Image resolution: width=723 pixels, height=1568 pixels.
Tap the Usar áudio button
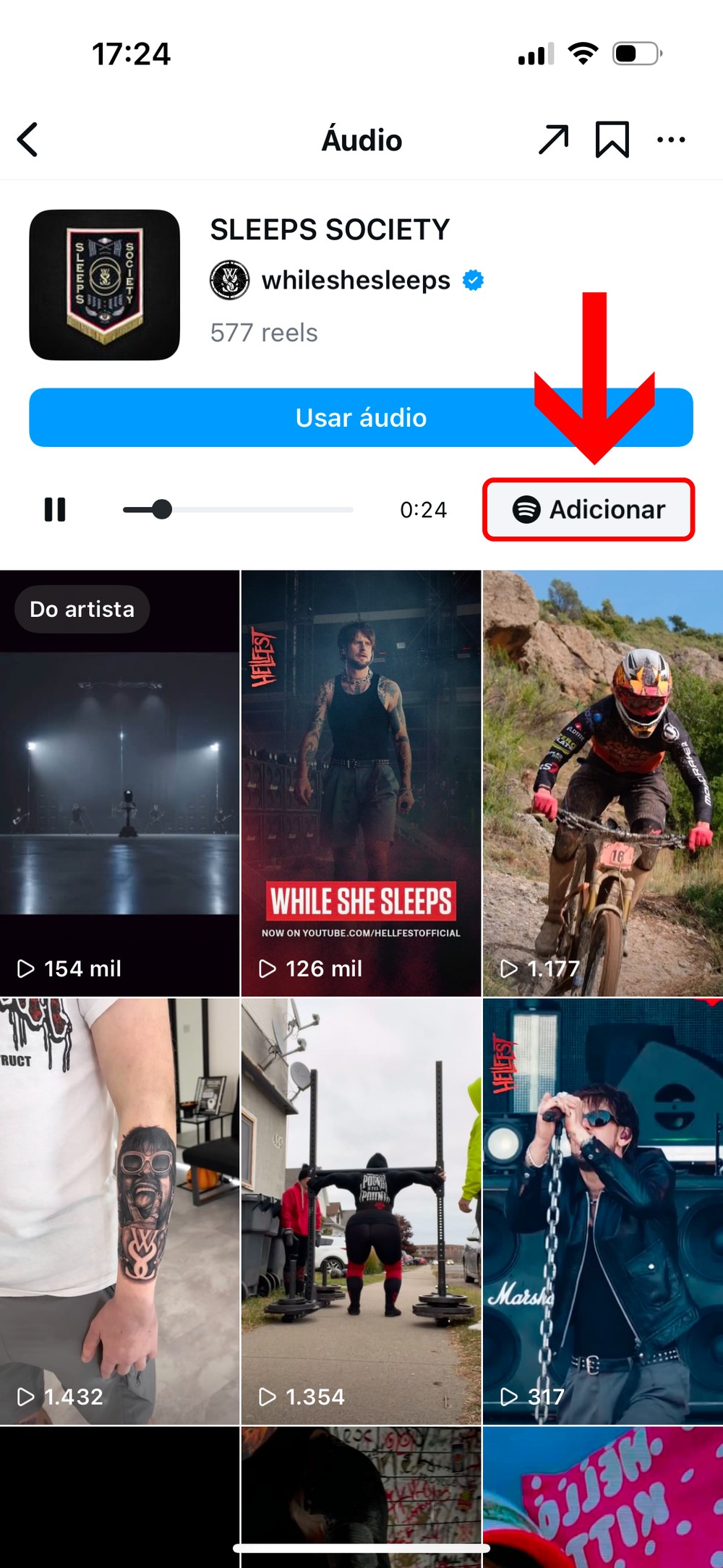(x=361, y=417)
